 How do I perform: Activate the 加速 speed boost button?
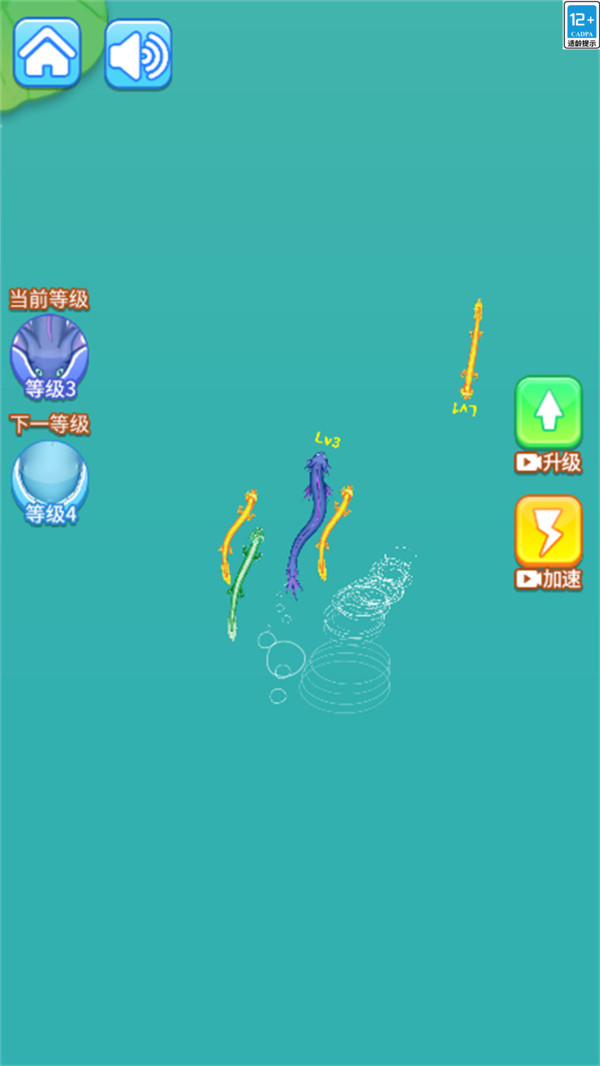tap(548, 531)
